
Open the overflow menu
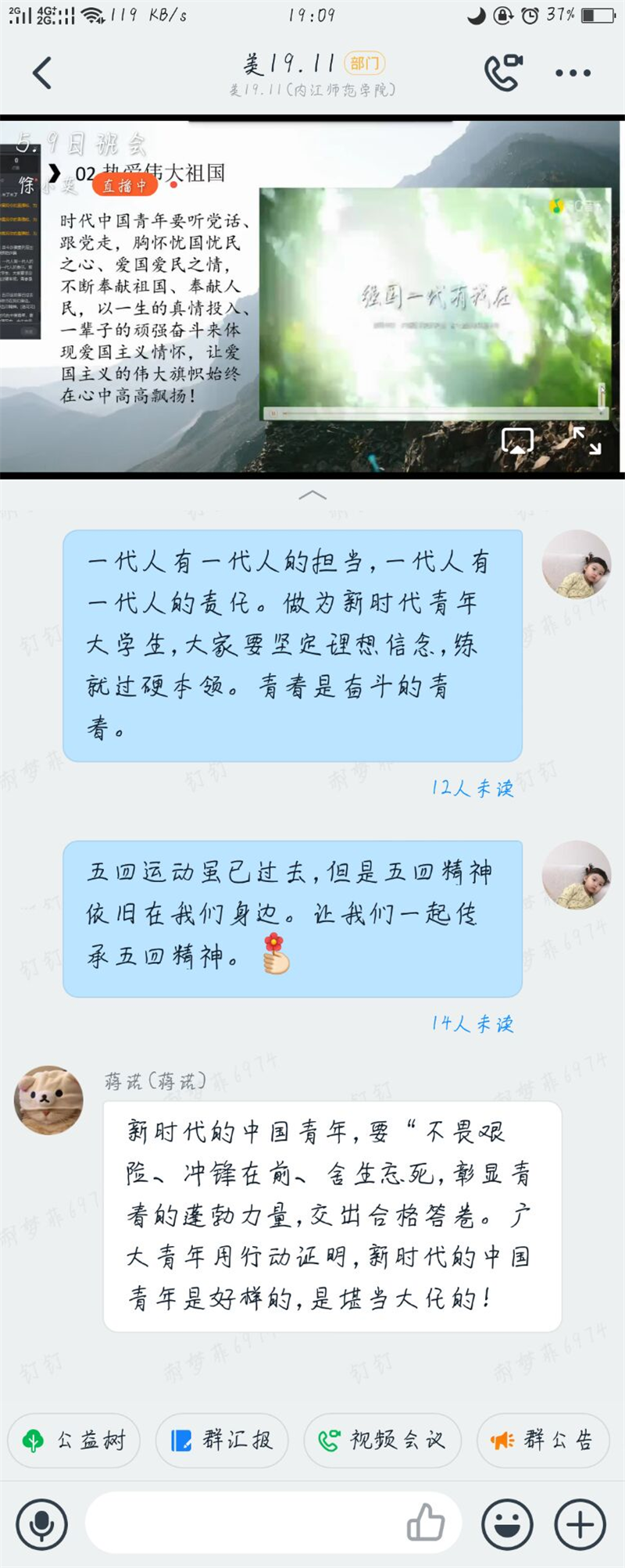(573, 73)
